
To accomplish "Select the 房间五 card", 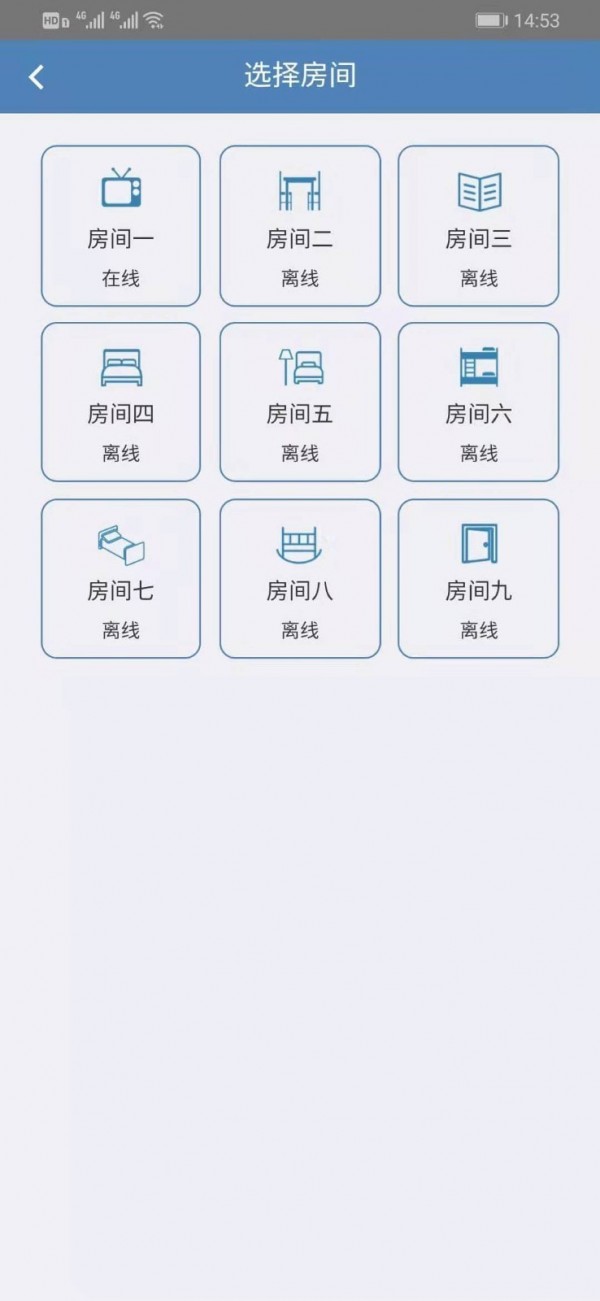I will (300, 402).
